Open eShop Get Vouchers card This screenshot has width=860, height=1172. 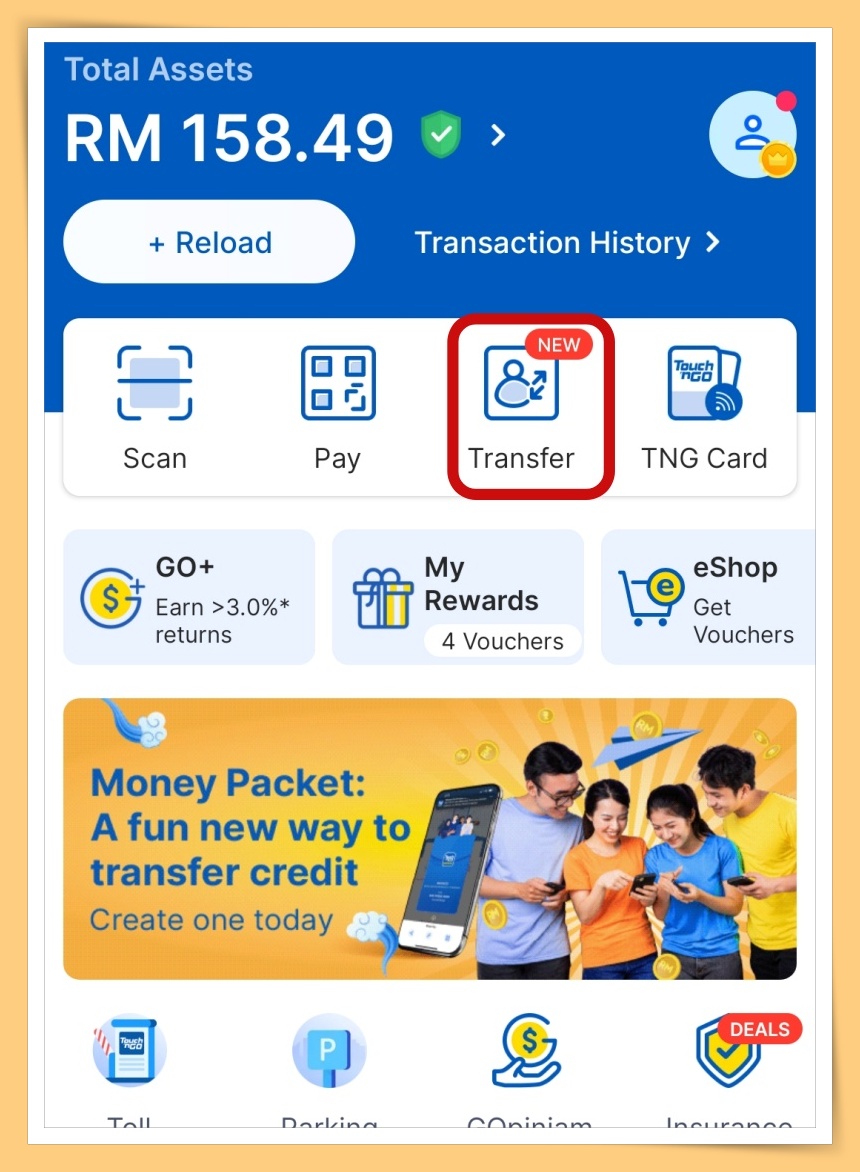pos(708,598)
